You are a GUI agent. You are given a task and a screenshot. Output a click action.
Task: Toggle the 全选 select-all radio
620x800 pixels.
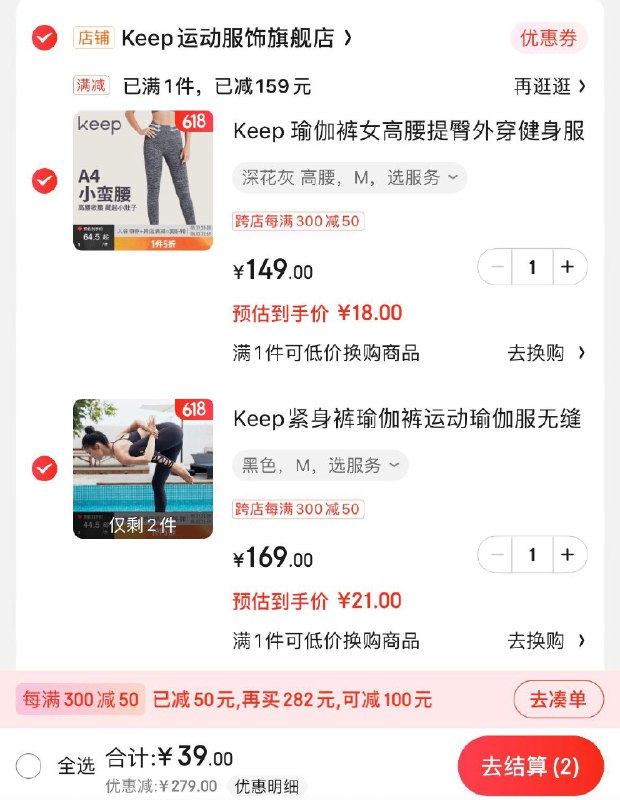[x=29, y=766]
